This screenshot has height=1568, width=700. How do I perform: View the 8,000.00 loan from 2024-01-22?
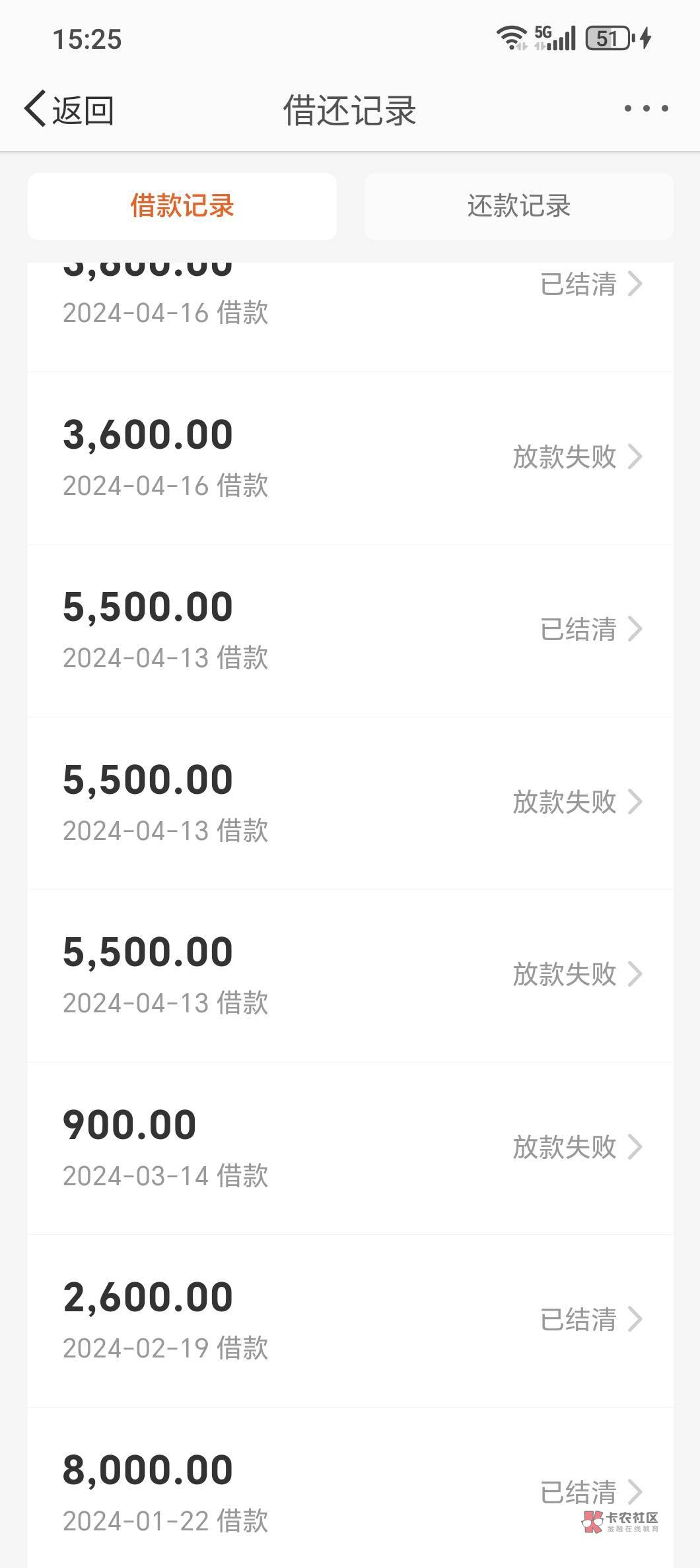pos(351,1488)
